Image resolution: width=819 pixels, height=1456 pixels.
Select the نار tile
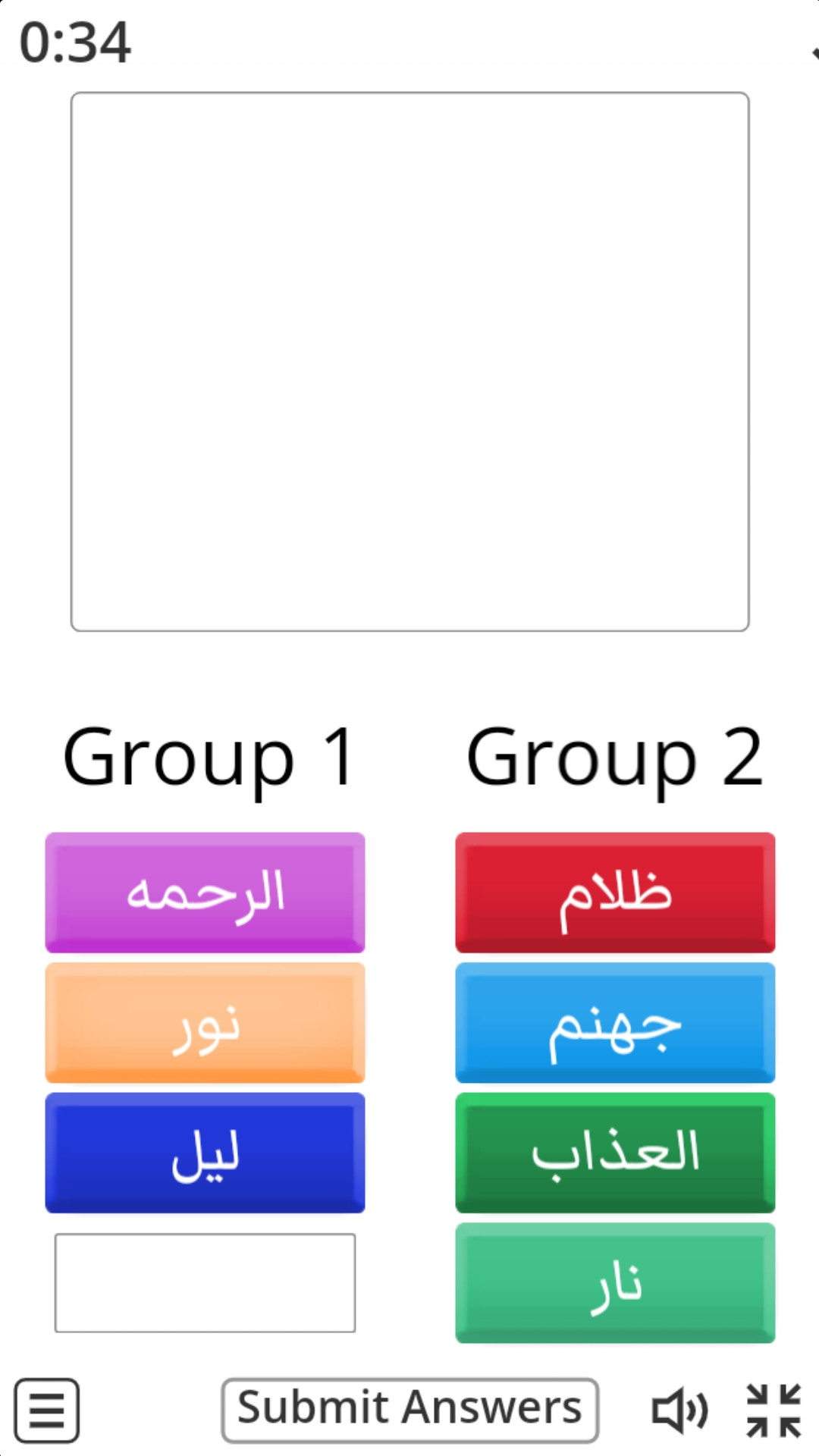tap(615, 1283)
